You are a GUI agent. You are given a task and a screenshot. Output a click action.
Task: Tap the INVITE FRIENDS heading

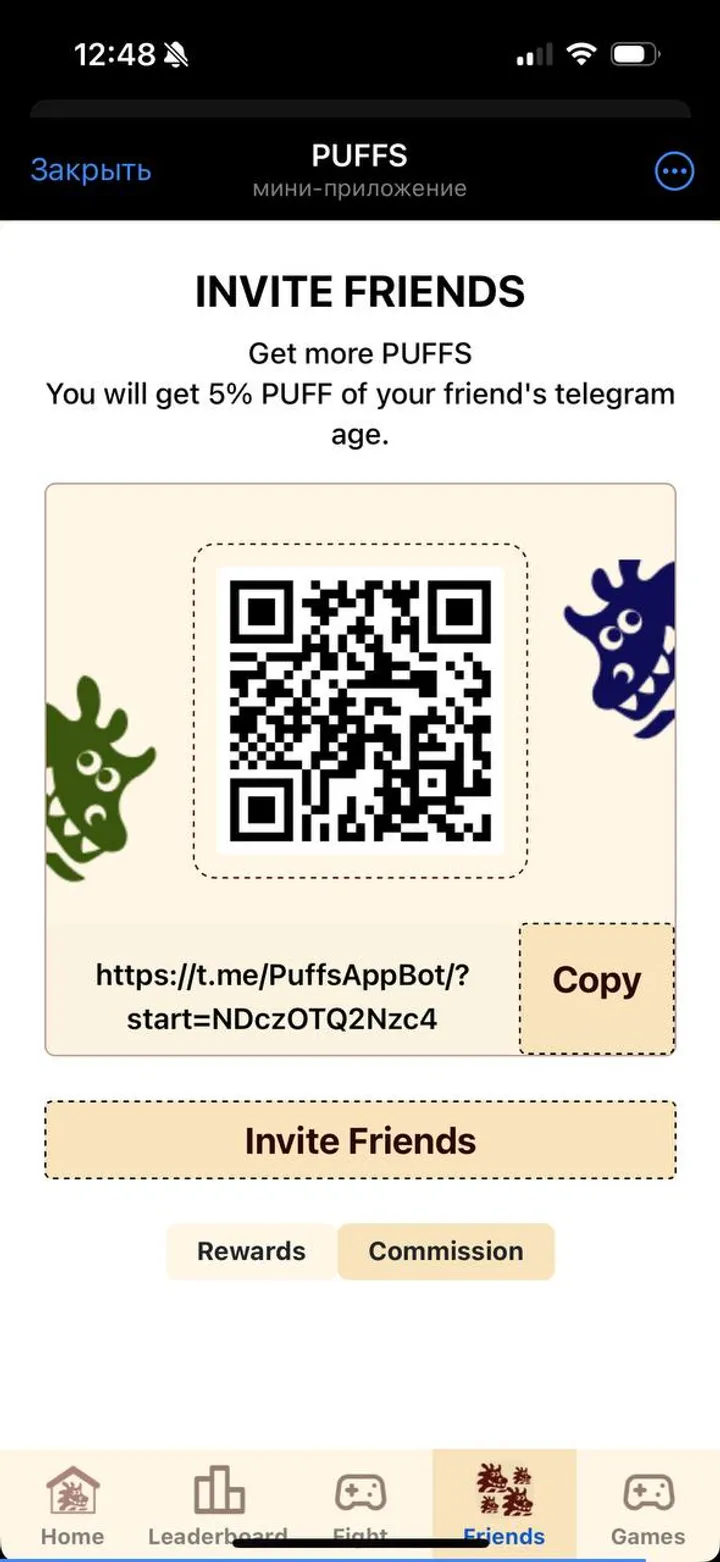point(360,291)
